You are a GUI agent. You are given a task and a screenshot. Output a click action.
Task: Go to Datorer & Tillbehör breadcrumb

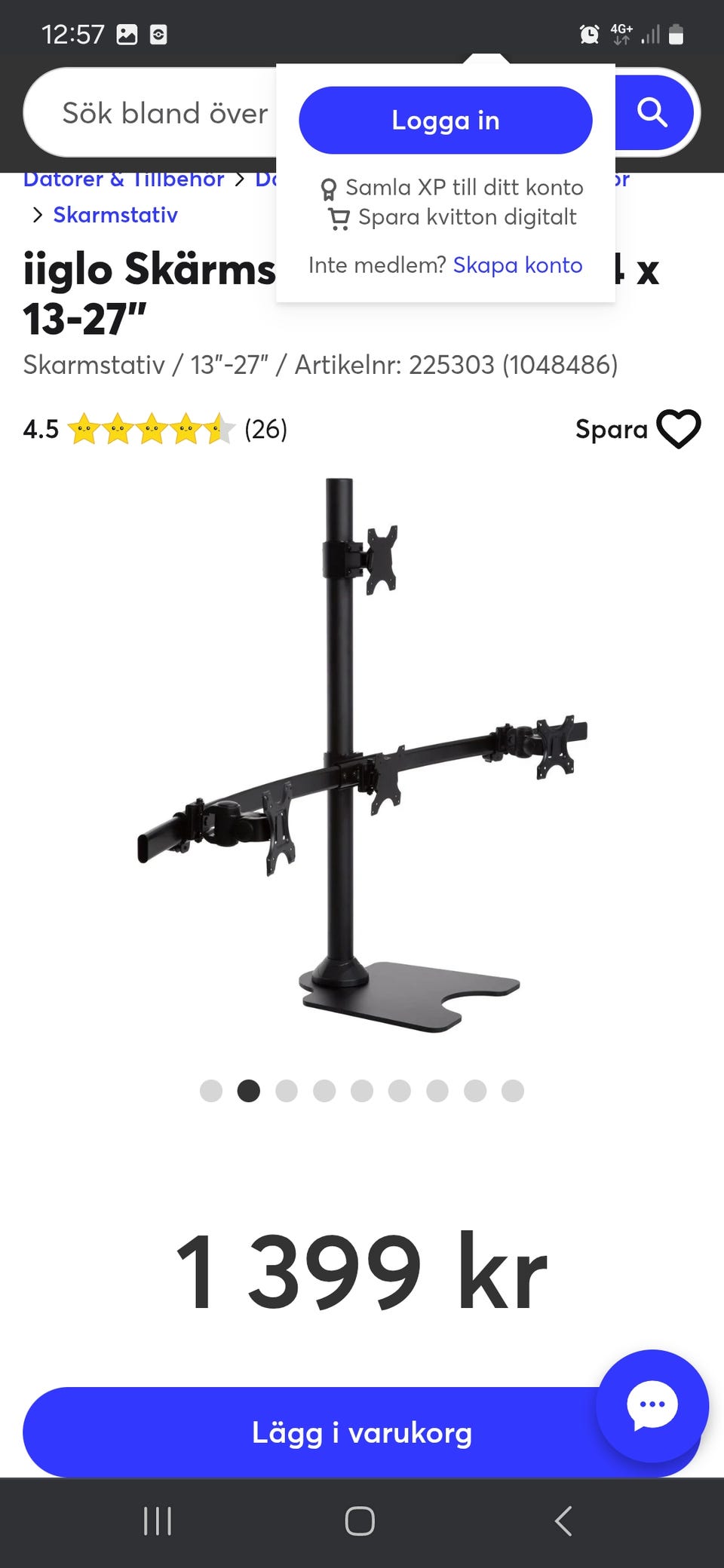124,181
